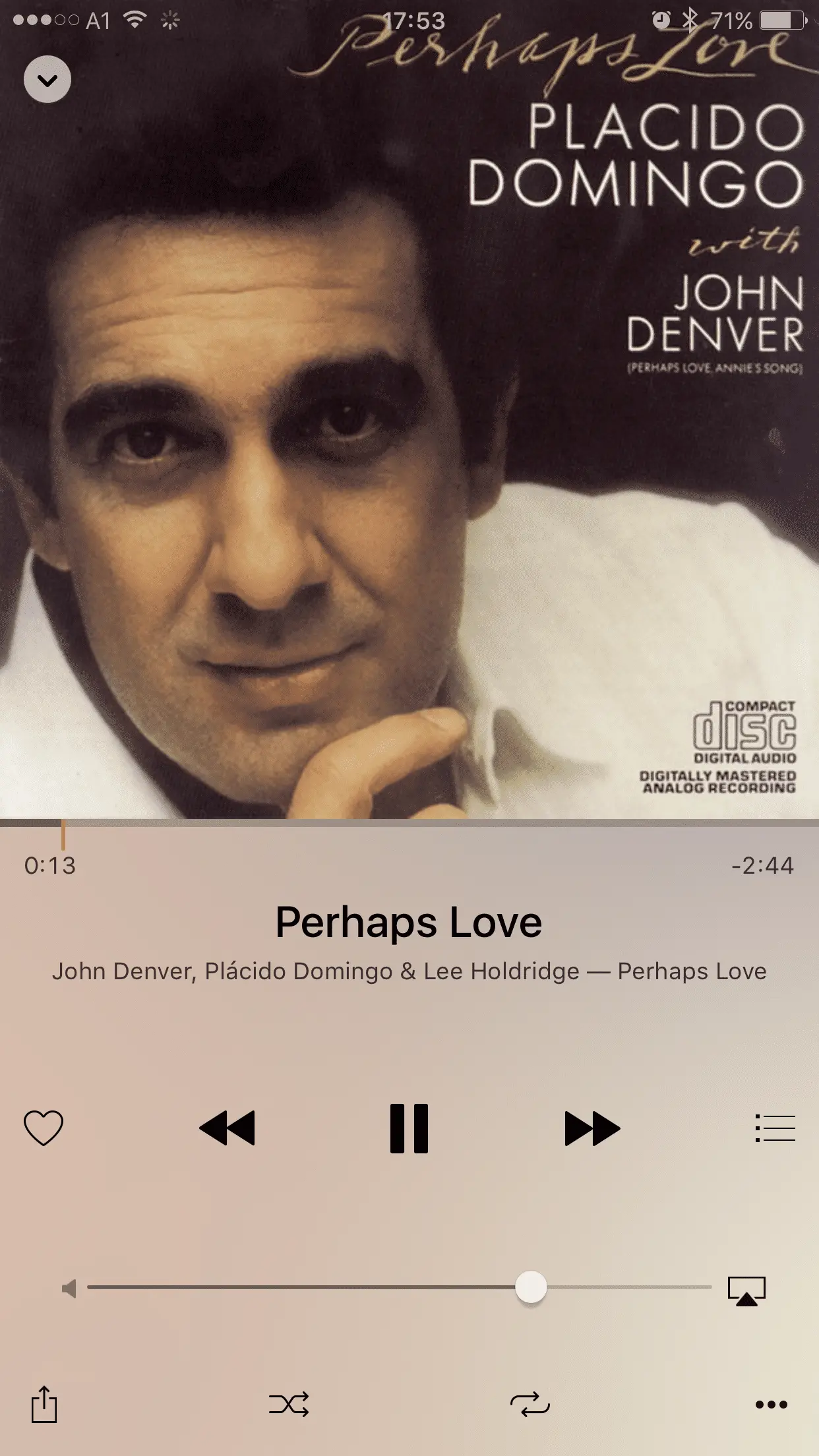The width and height of the screenshot is (819, 1456).
Task: Open the AirPlay output picker
Action: coord(746,1290)
